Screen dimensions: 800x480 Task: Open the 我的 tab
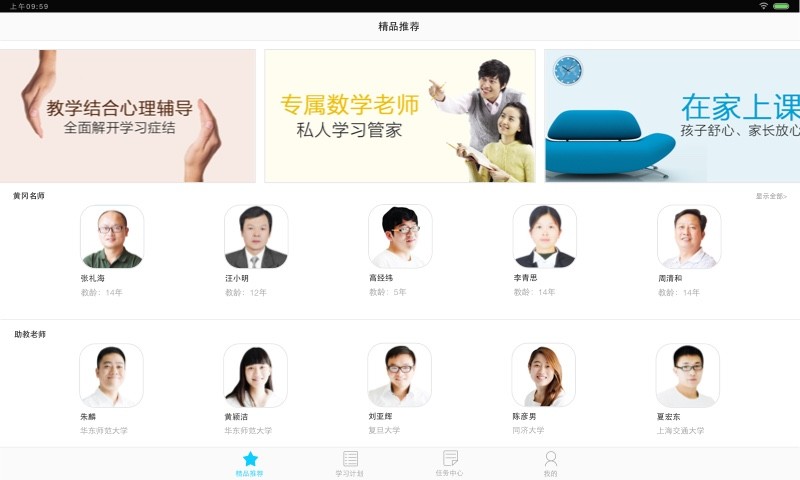pos(550,463)
